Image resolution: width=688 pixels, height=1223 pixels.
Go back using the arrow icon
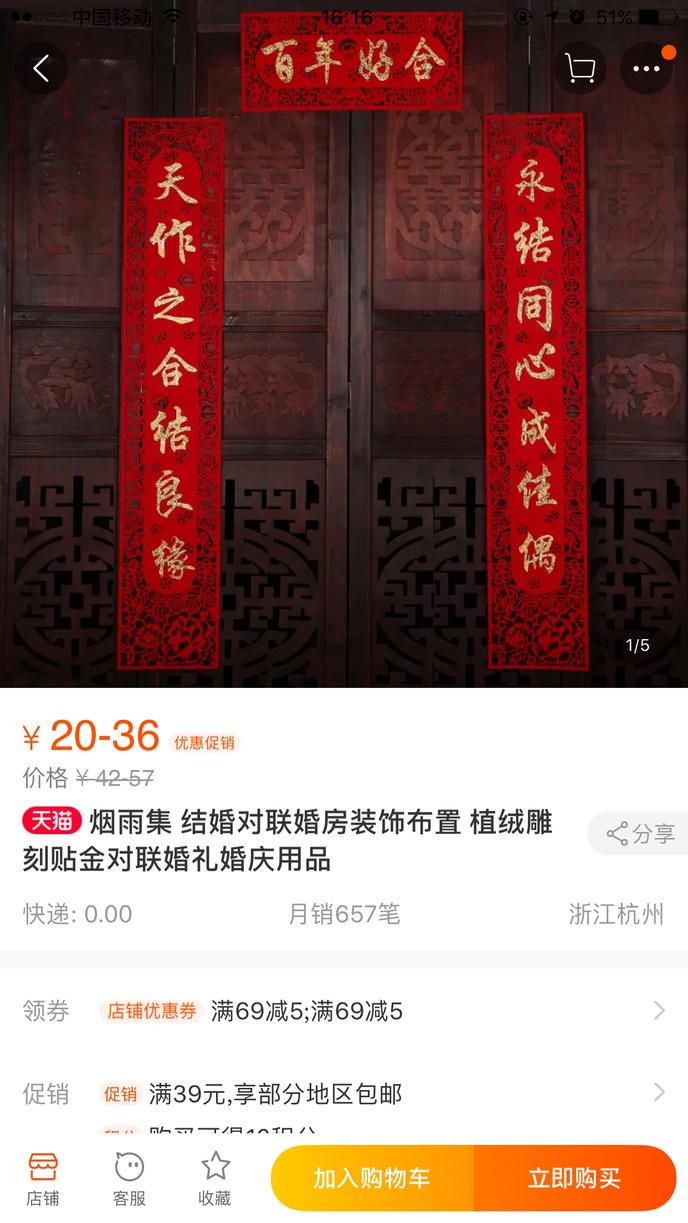tap(41, 68)
